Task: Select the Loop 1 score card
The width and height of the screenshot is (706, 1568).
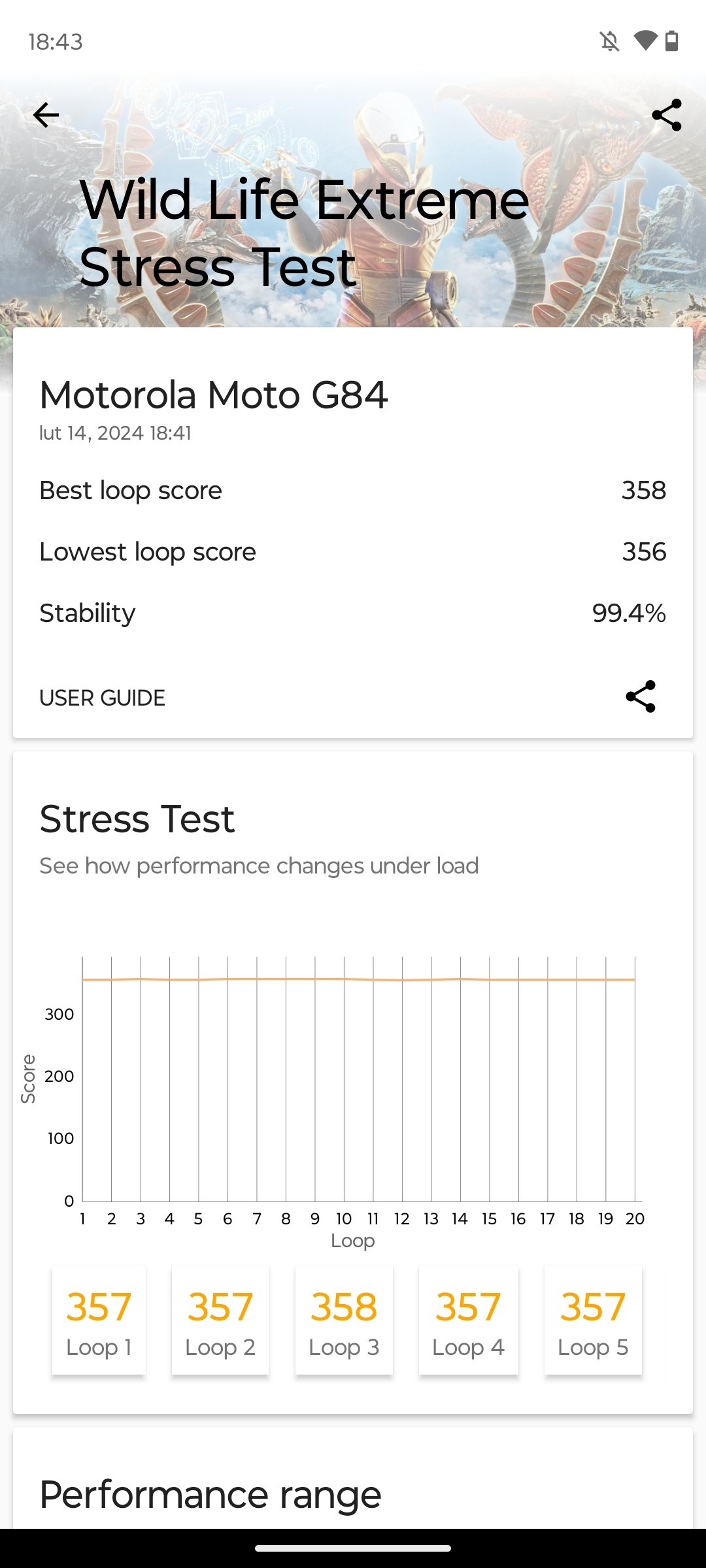Action: coord(99,1320)
